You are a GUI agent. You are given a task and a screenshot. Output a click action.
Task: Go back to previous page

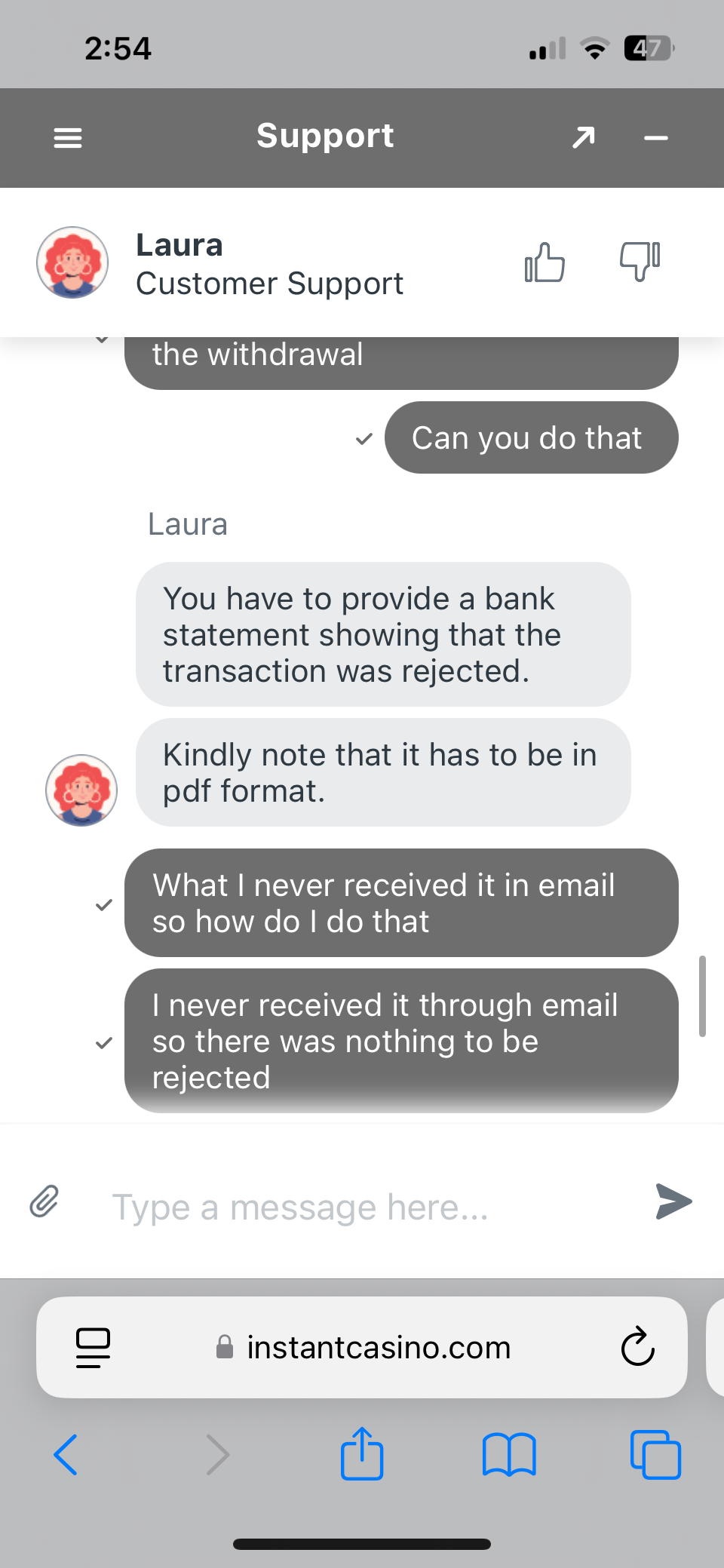66,1454
